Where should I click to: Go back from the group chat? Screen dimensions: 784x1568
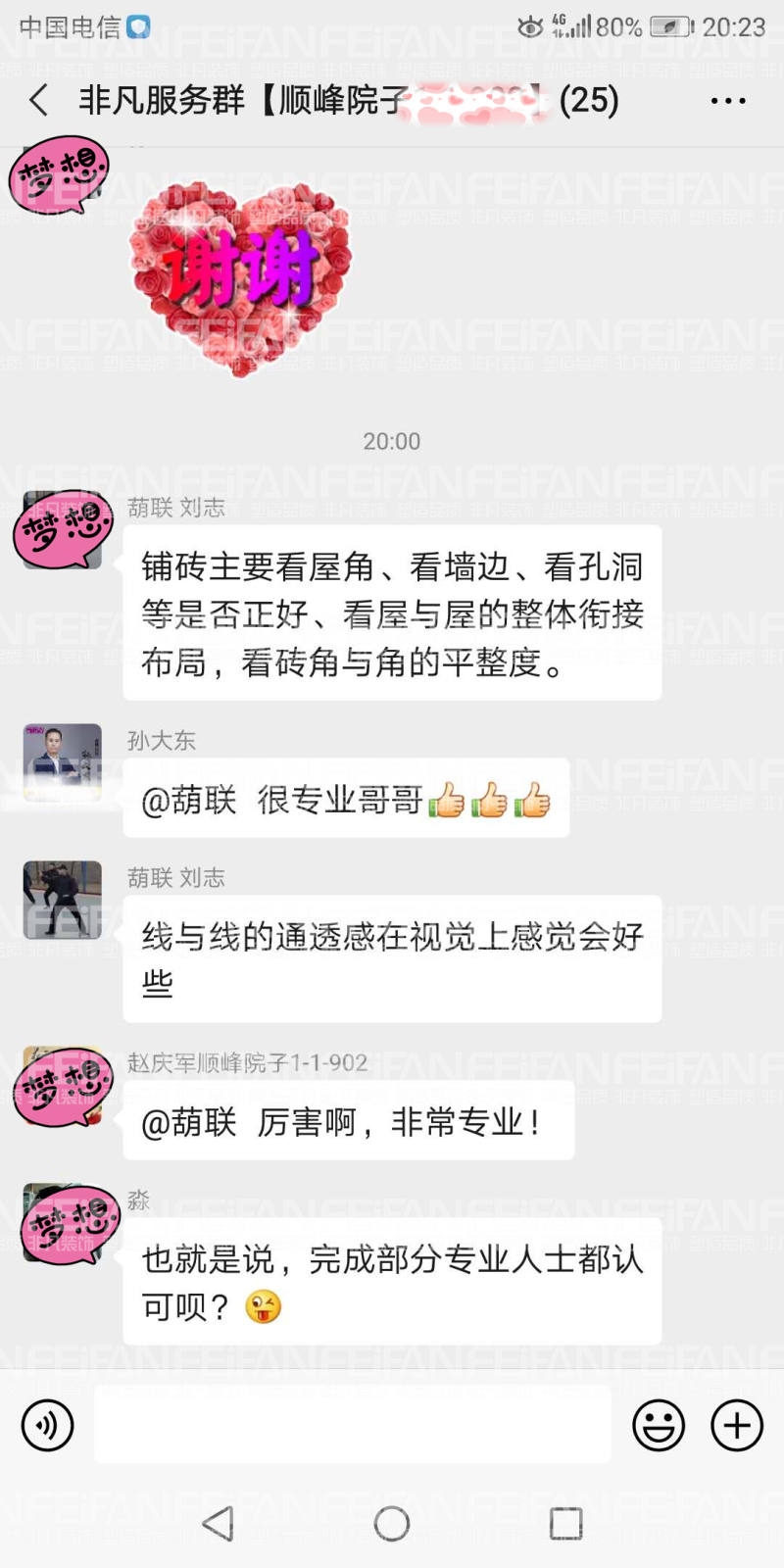[x=39, y=100]
